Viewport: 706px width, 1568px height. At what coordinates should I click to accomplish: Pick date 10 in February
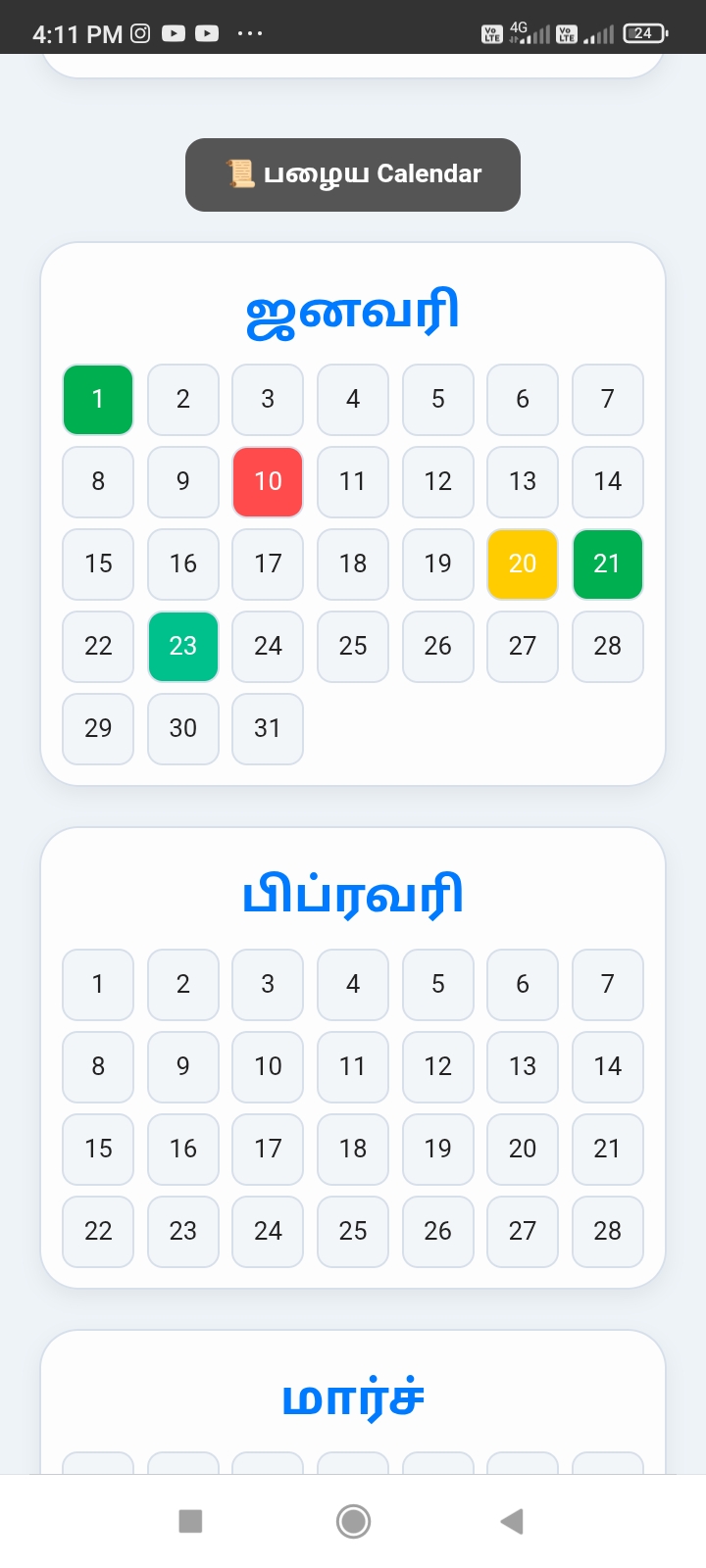(x=268, y=1066)
